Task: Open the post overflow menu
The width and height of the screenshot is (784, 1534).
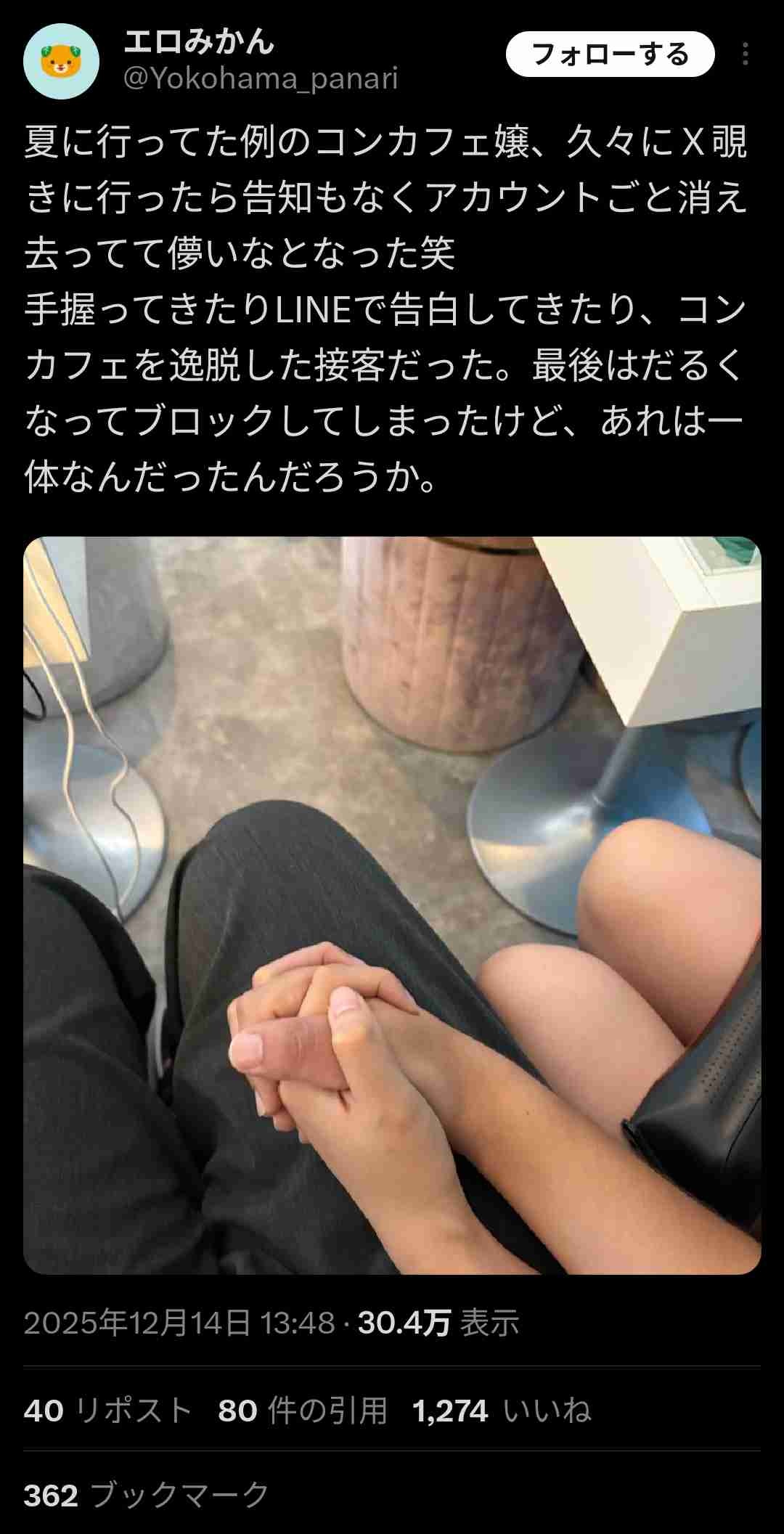Action: 745,54
